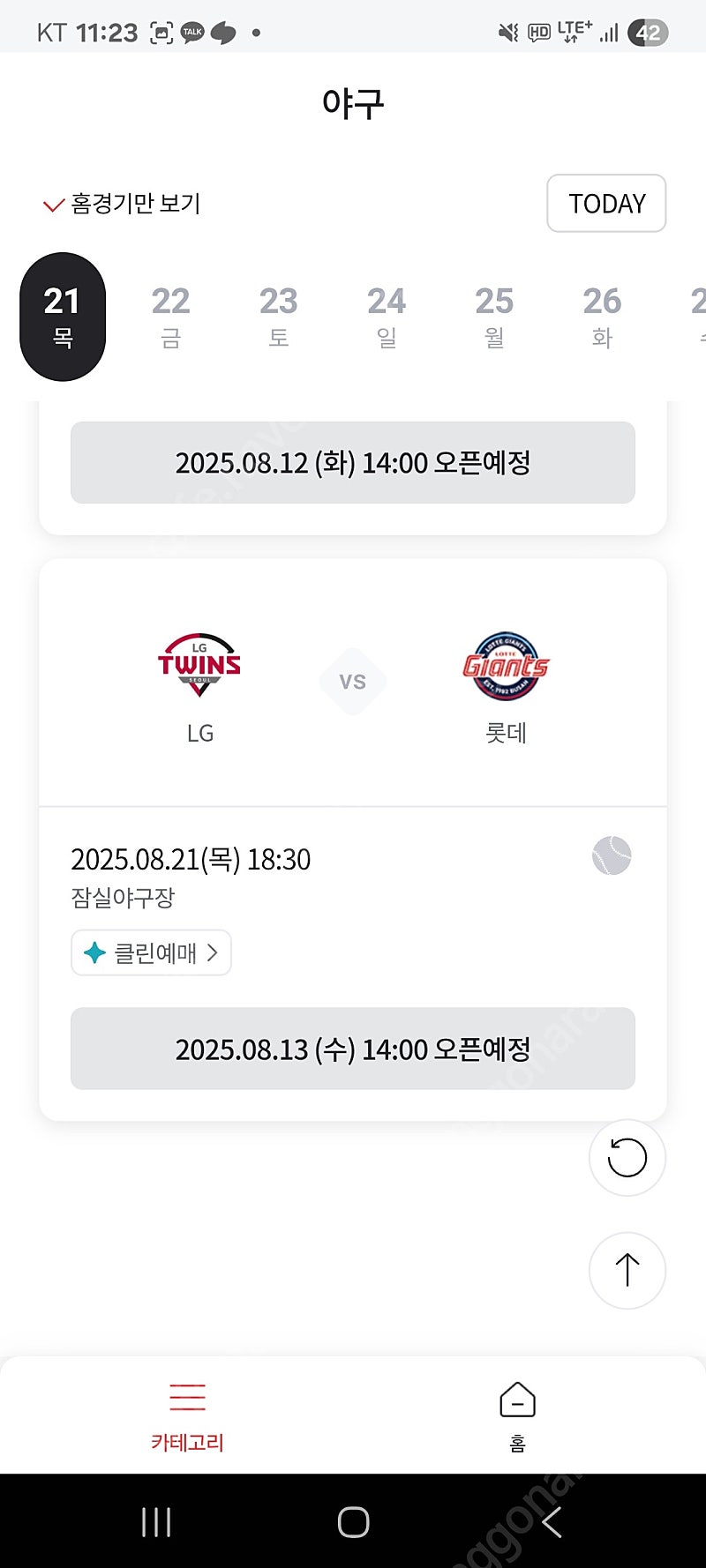Image resolution: width=706 pixels, height=1568 pixels.
Task: Tap the 2025.08.13 (수) 14:00 오픈예정 button
Action: (x=353, y=1049)
